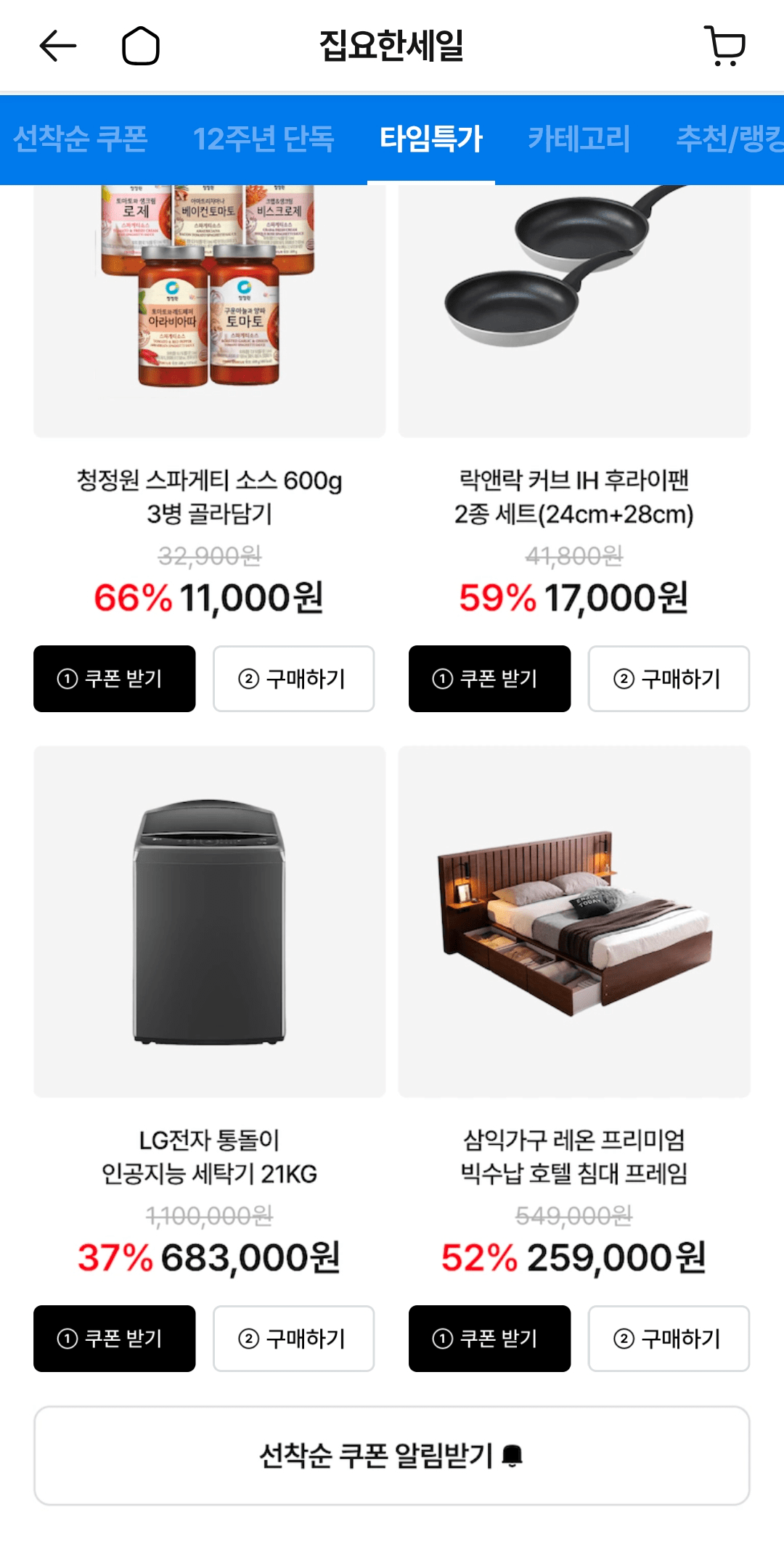Select the 타임특가 tab
The height and width of the screenshot is (1547, 784).
431,139
